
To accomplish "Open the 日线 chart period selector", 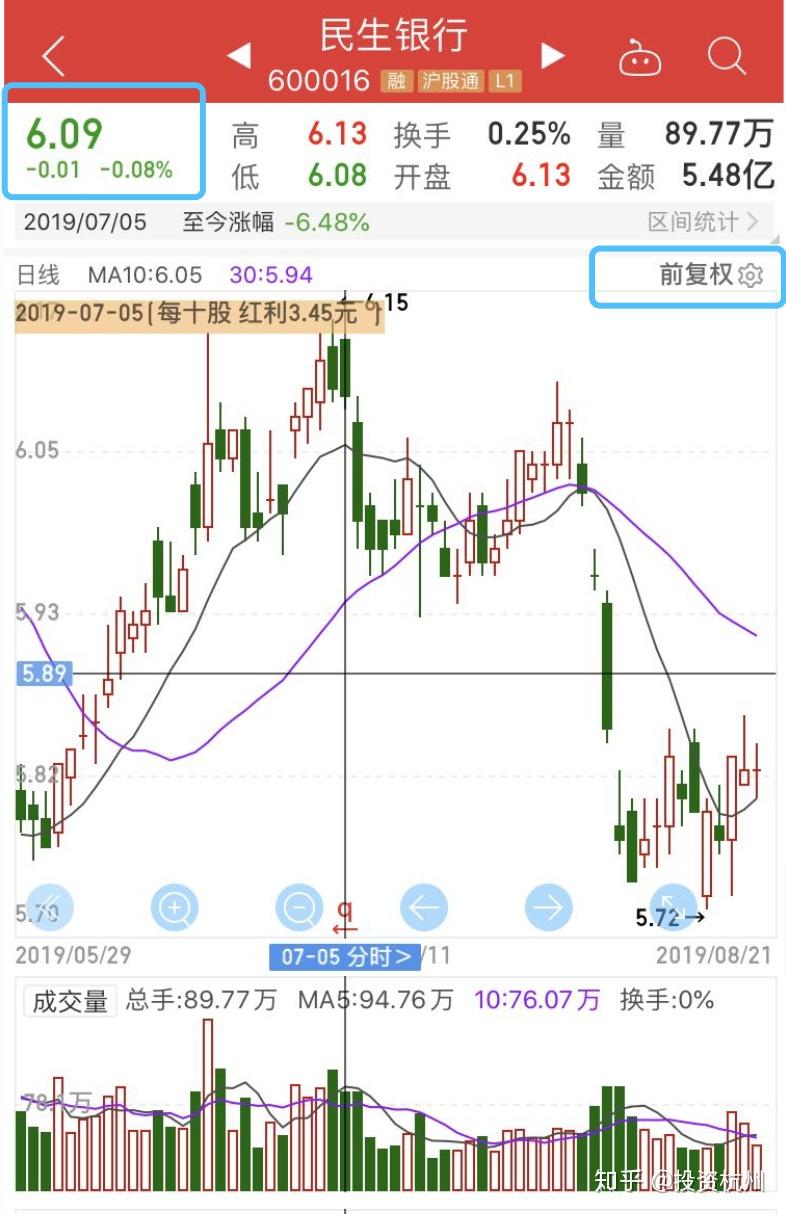I will [x=38, y=276].
